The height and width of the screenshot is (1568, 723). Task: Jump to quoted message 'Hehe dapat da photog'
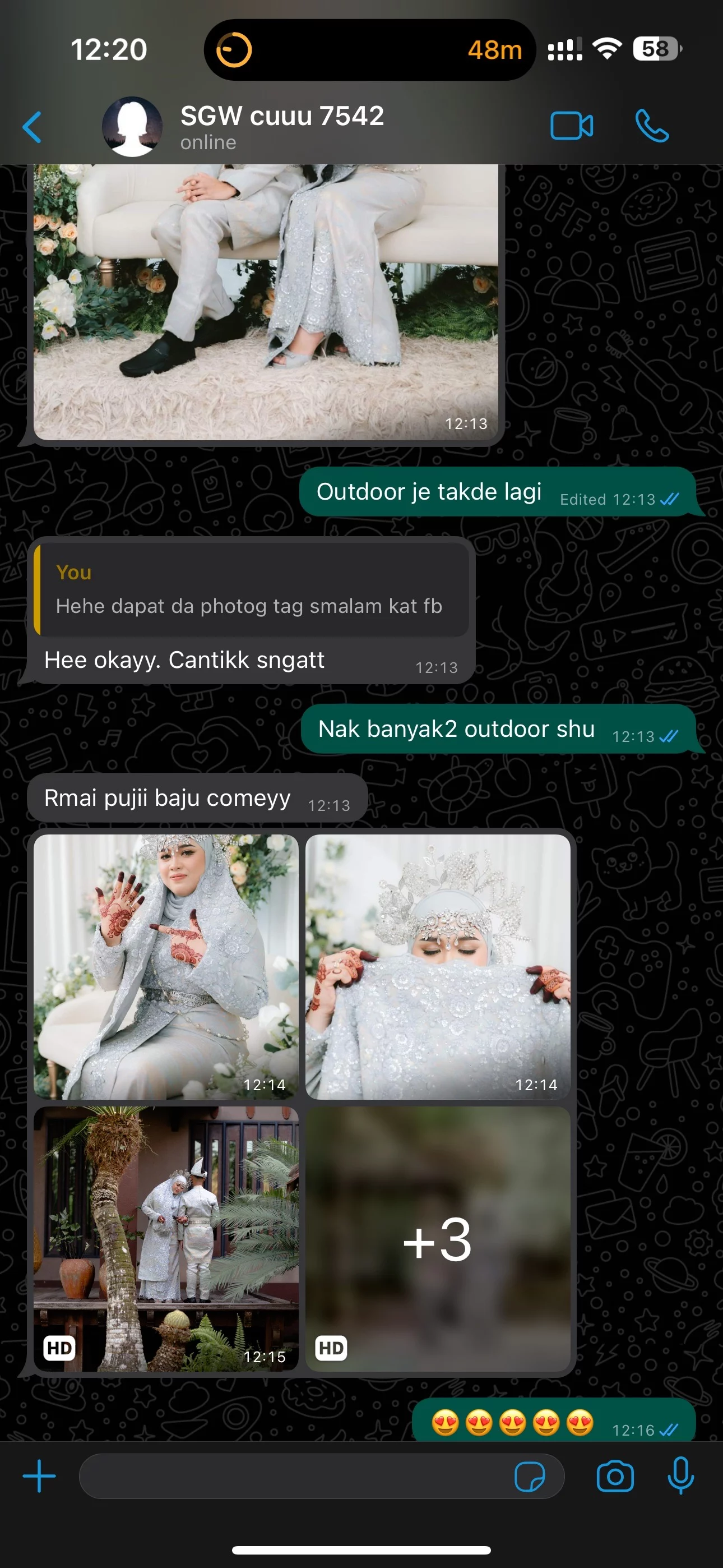coord(251,590)
